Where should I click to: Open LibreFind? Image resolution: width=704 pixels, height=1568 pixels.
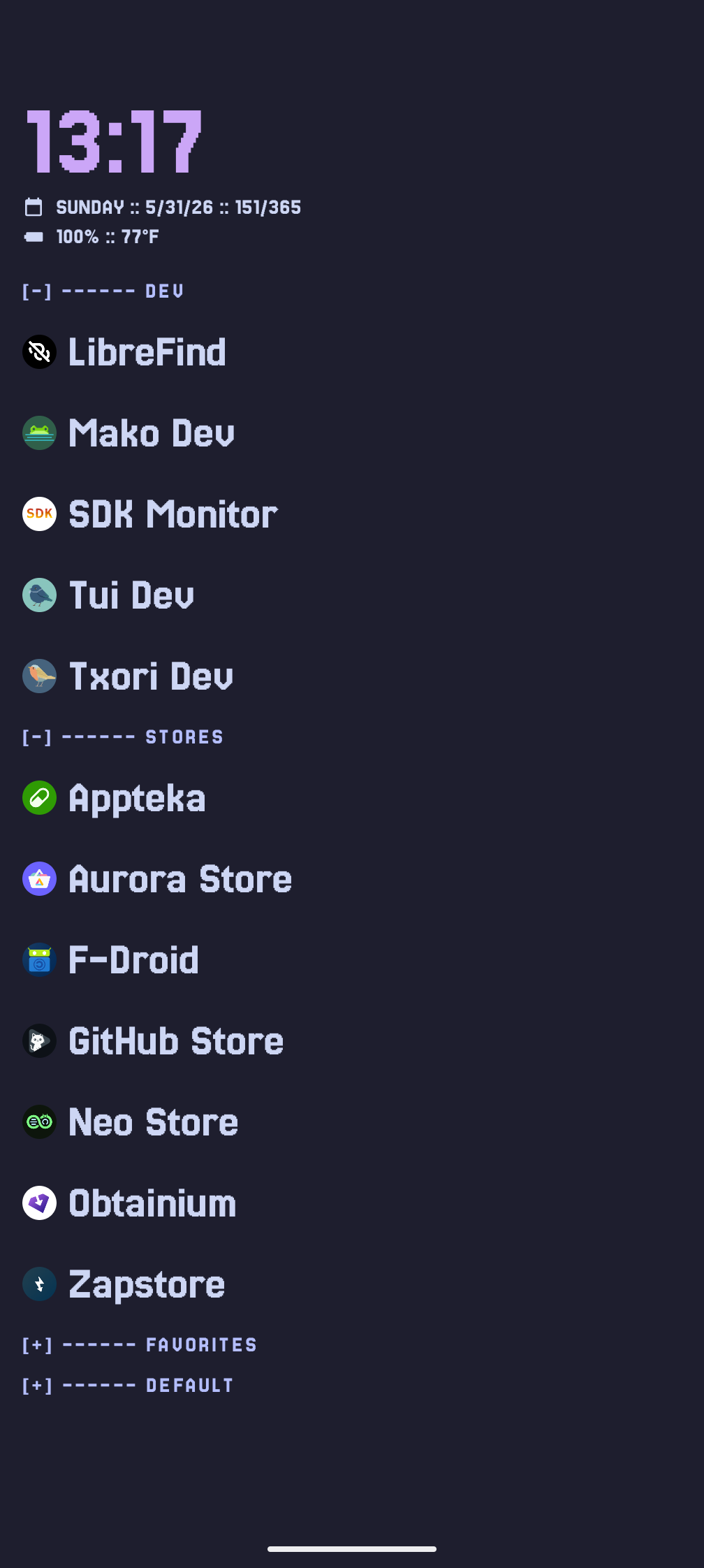pos(124,352)
